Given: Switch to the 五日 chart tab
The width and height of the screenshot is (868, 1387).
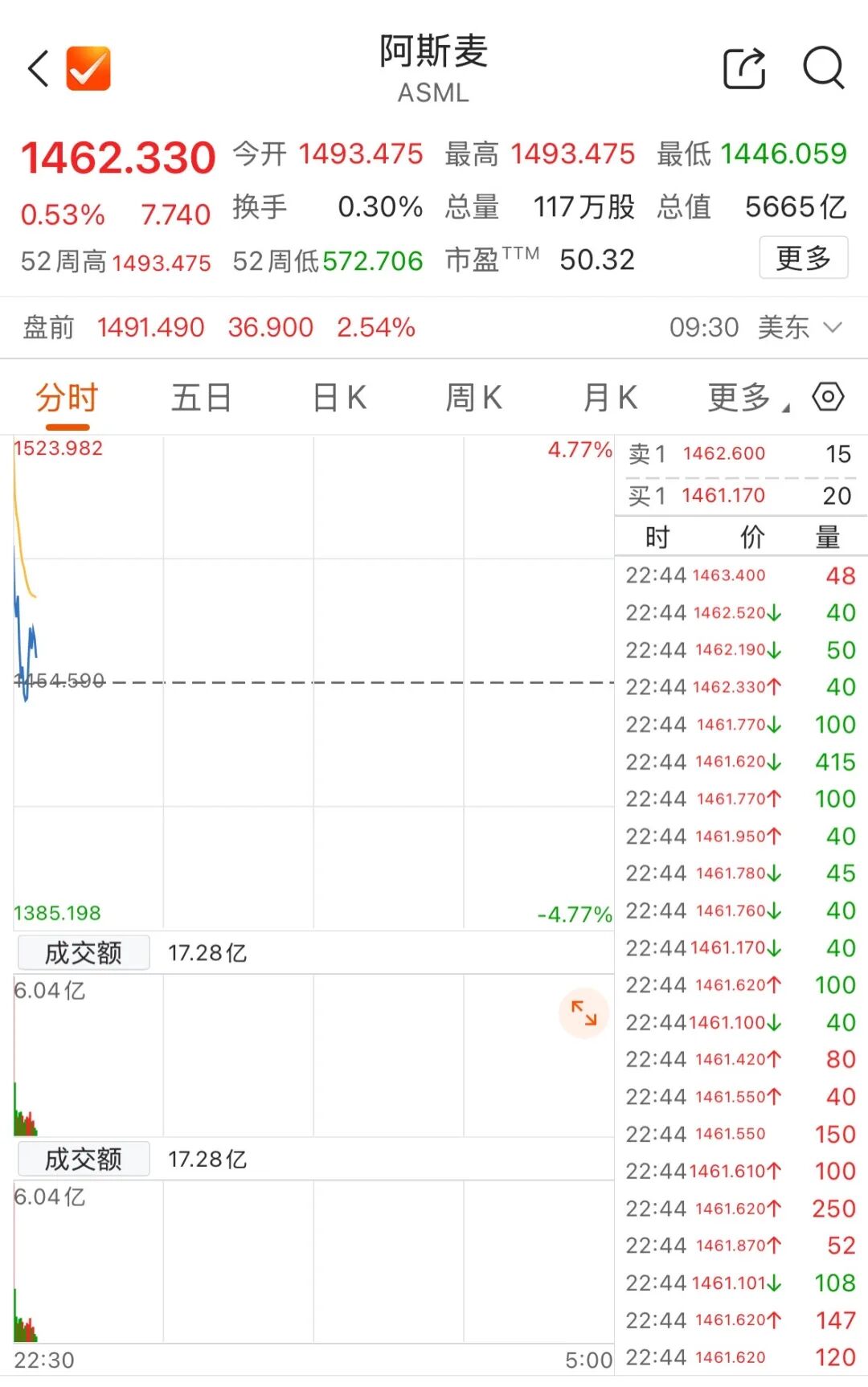Looking at the screenshot, I should click(x=201, y=399).
